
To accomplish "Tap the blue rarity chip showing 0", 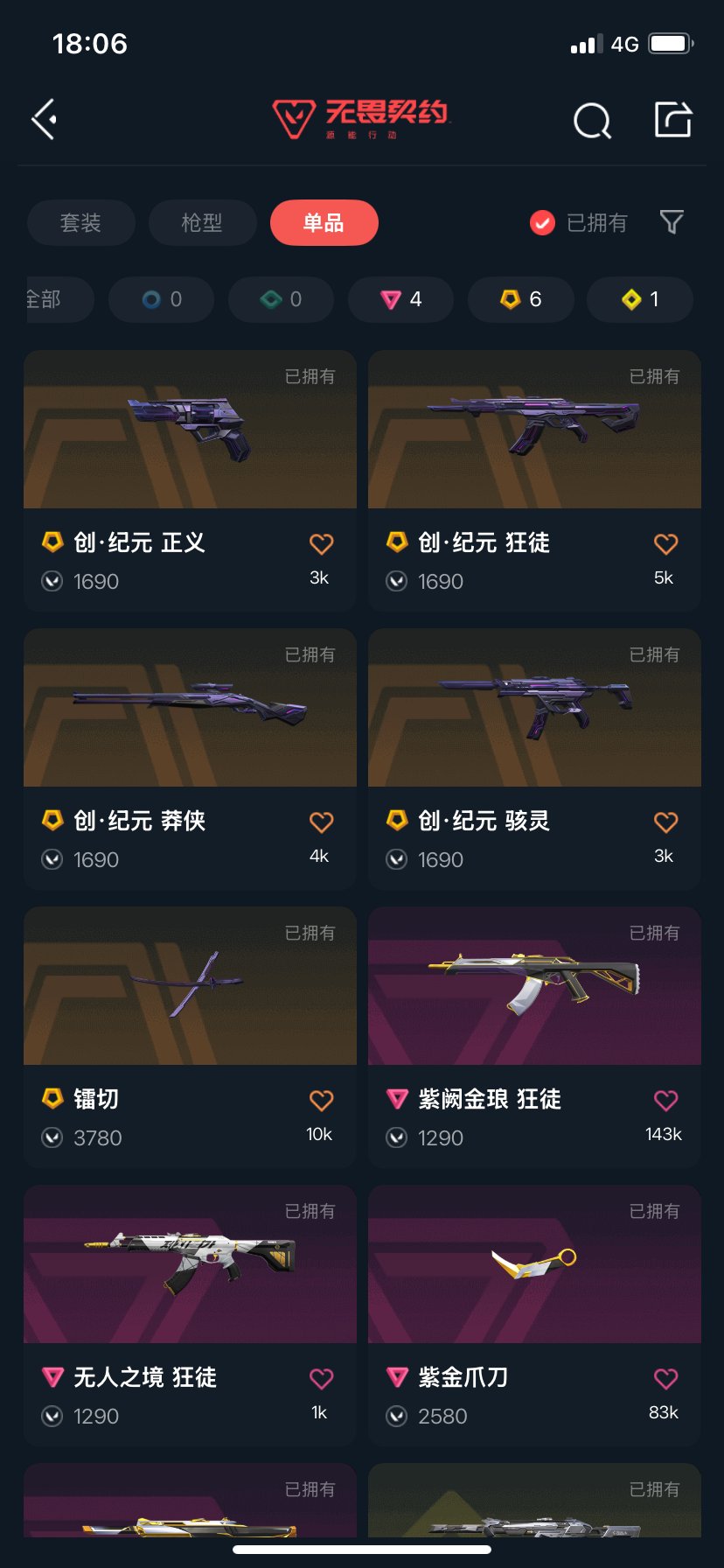I will click(161, 299).
